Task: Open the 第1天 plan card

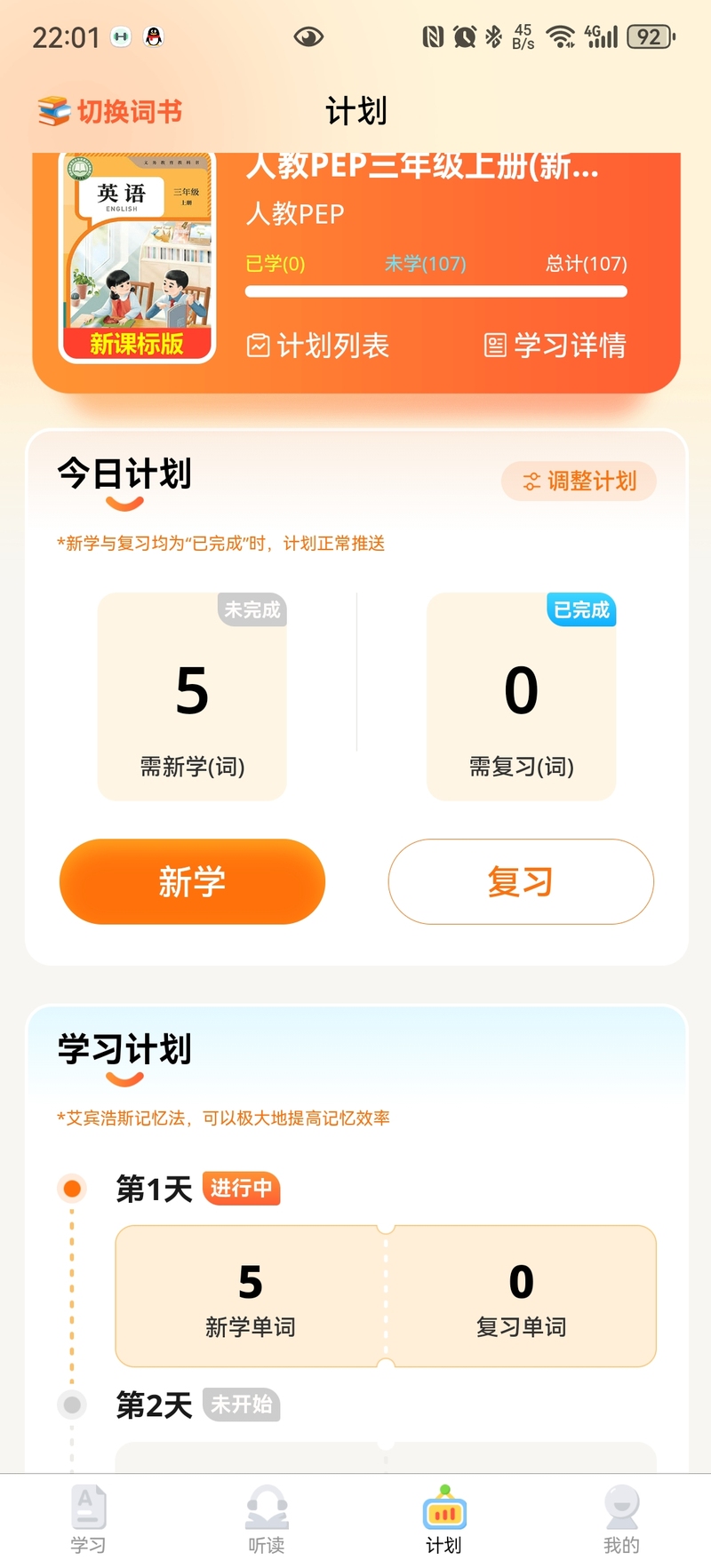Action: (386, 1296)
